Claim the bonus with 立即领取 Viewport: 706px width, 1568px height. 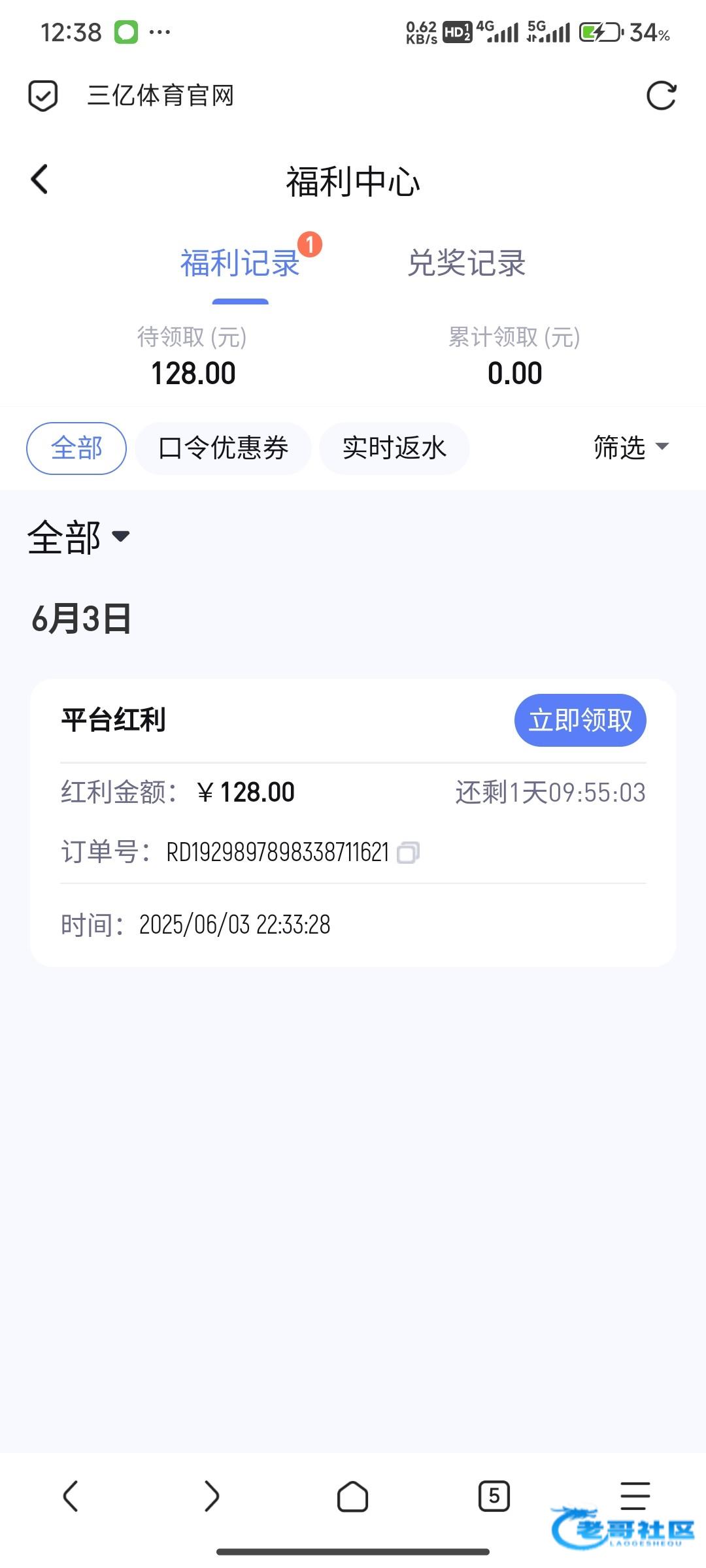point(580,720)
